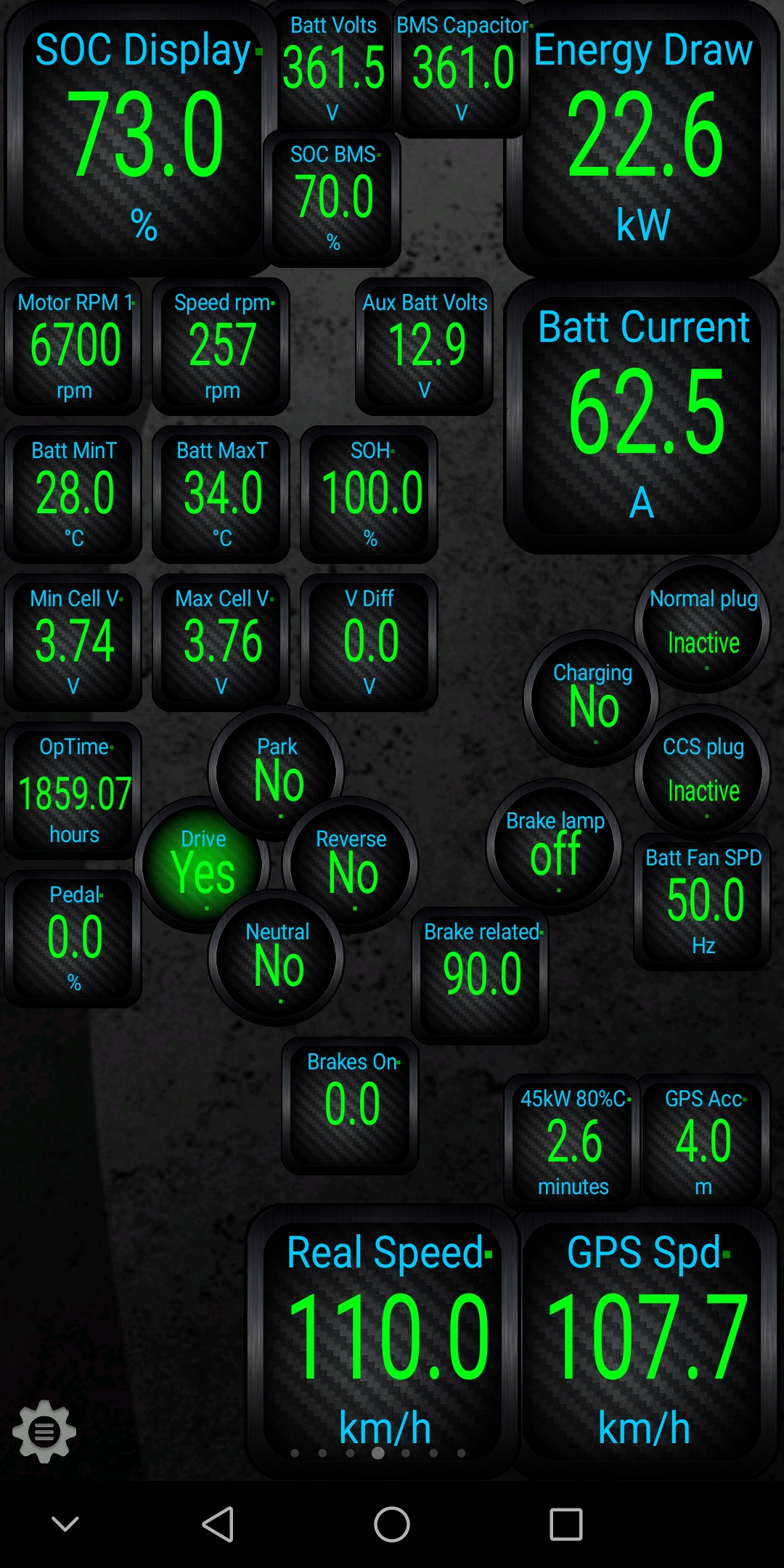
Task: Go back with the system back button
Action: [x=218, y=1524]
